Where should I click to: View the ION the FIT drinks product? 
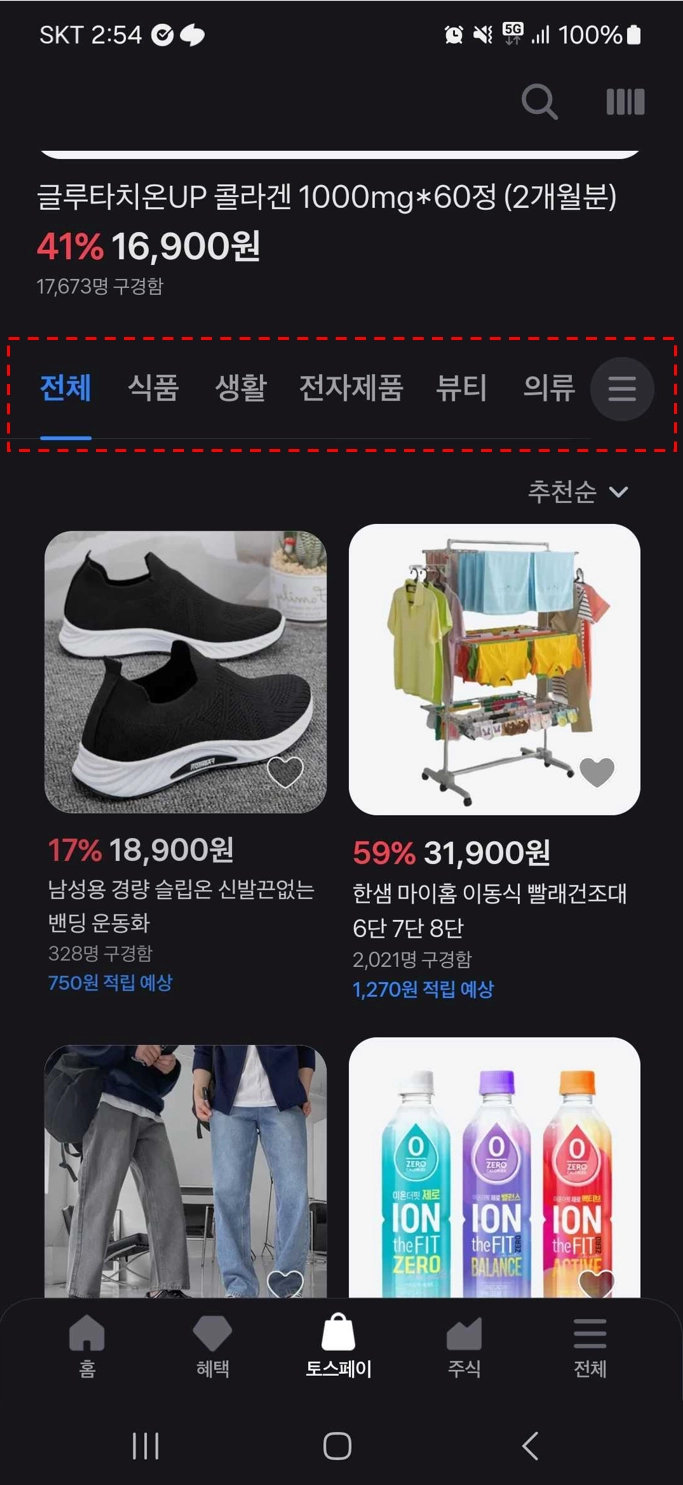[494, 1170]
